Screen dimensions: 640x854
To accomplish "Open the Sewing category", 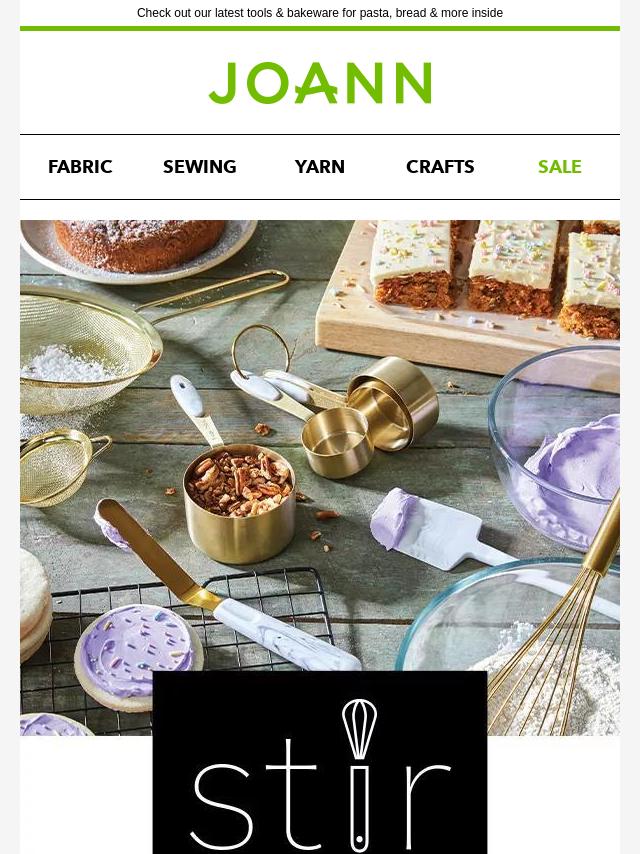I will [200, 167].
